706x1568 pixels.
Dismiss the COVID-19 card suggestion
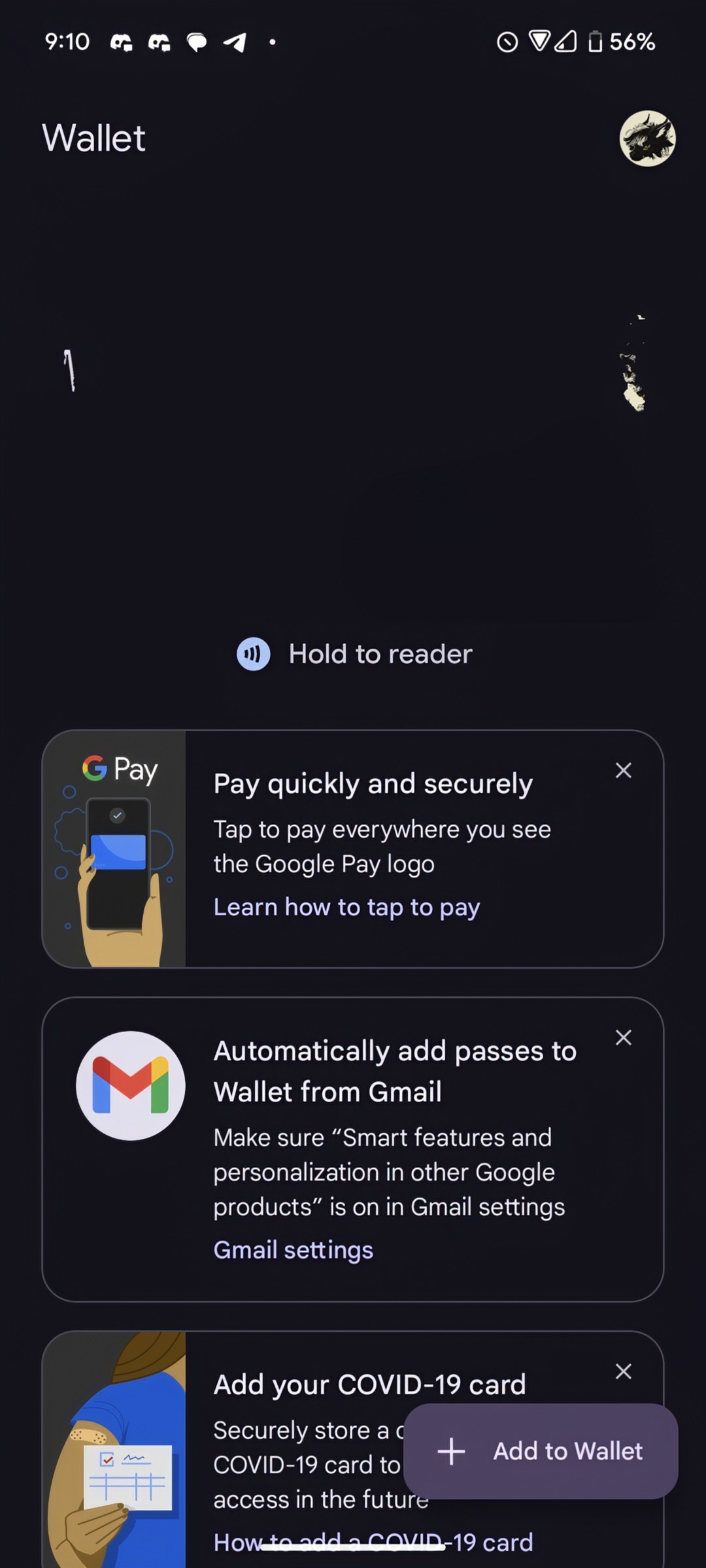click(624, 1371)
